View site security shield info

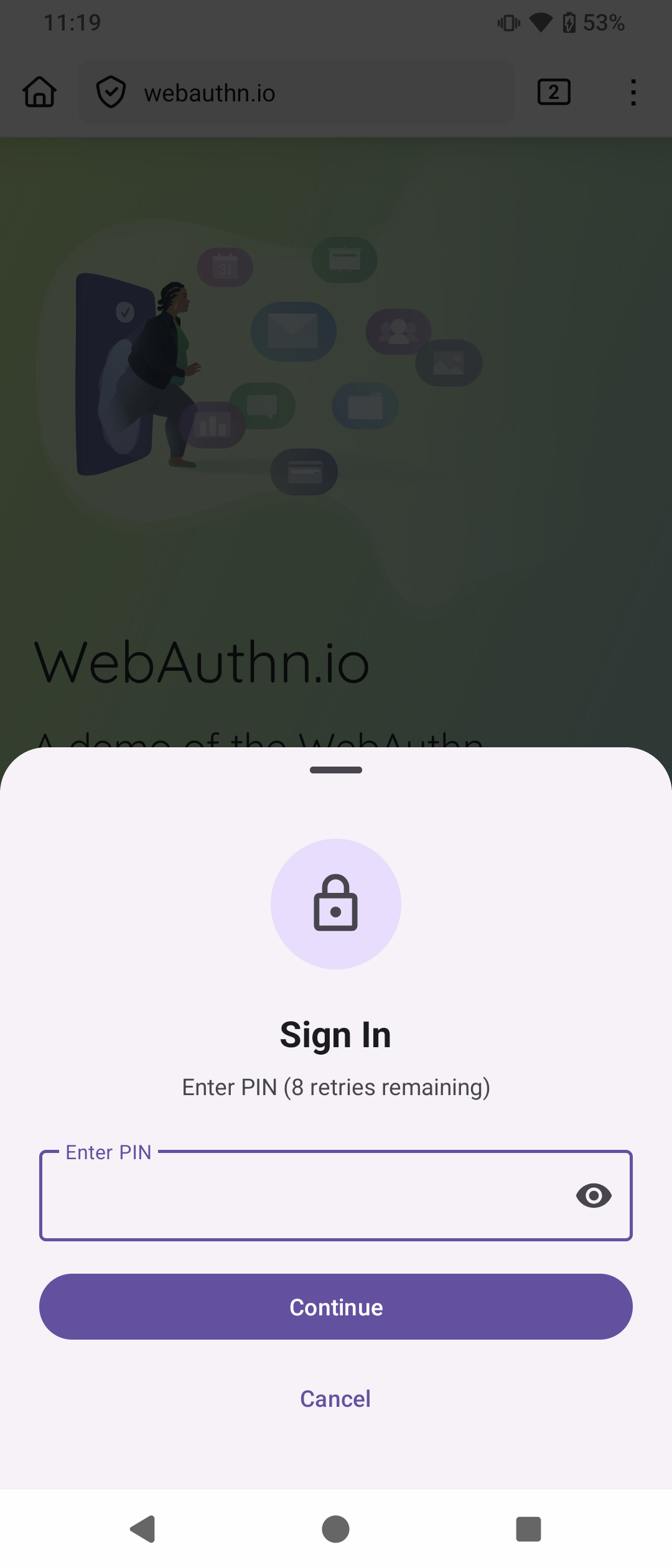point(111,92)
